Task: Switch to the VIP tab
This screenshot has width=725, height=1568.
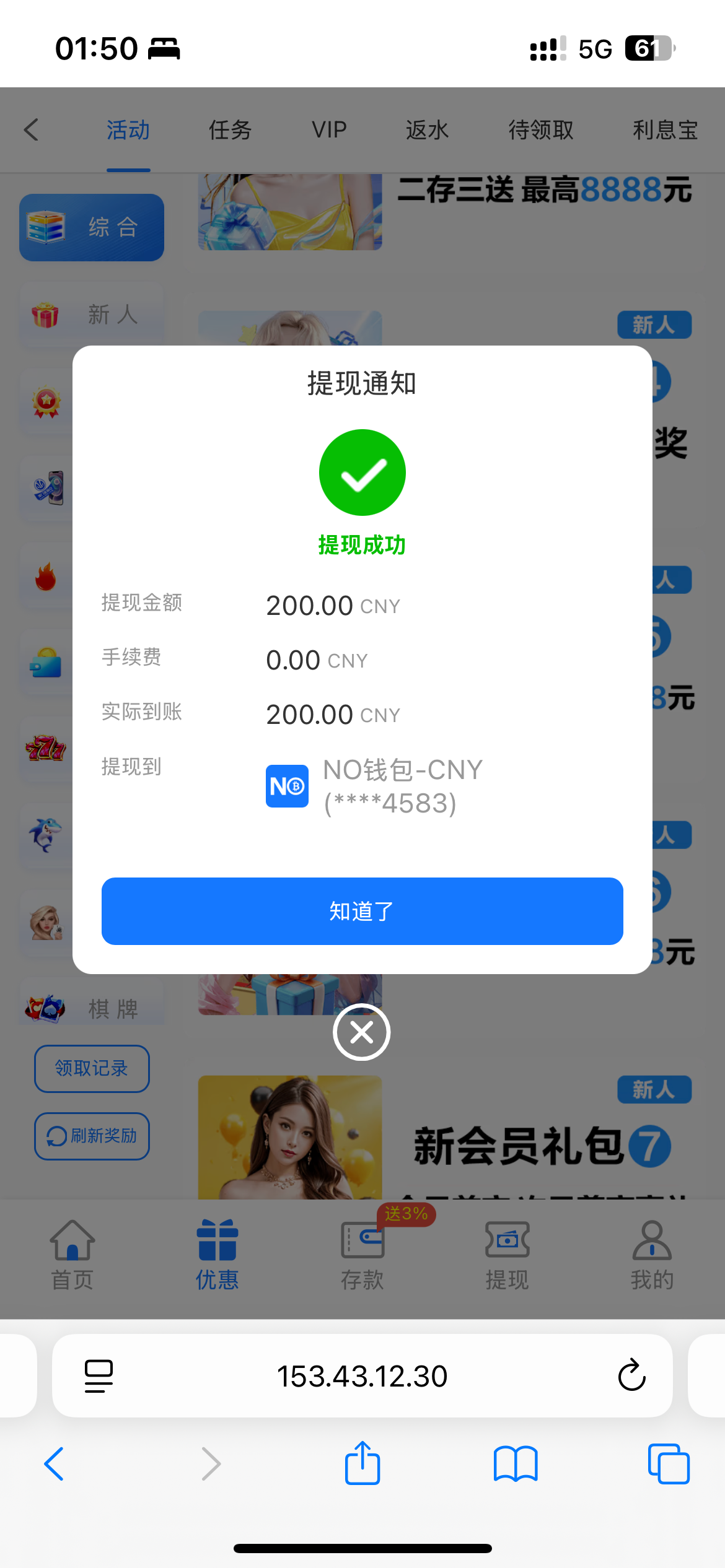Action: click(329, 130)
